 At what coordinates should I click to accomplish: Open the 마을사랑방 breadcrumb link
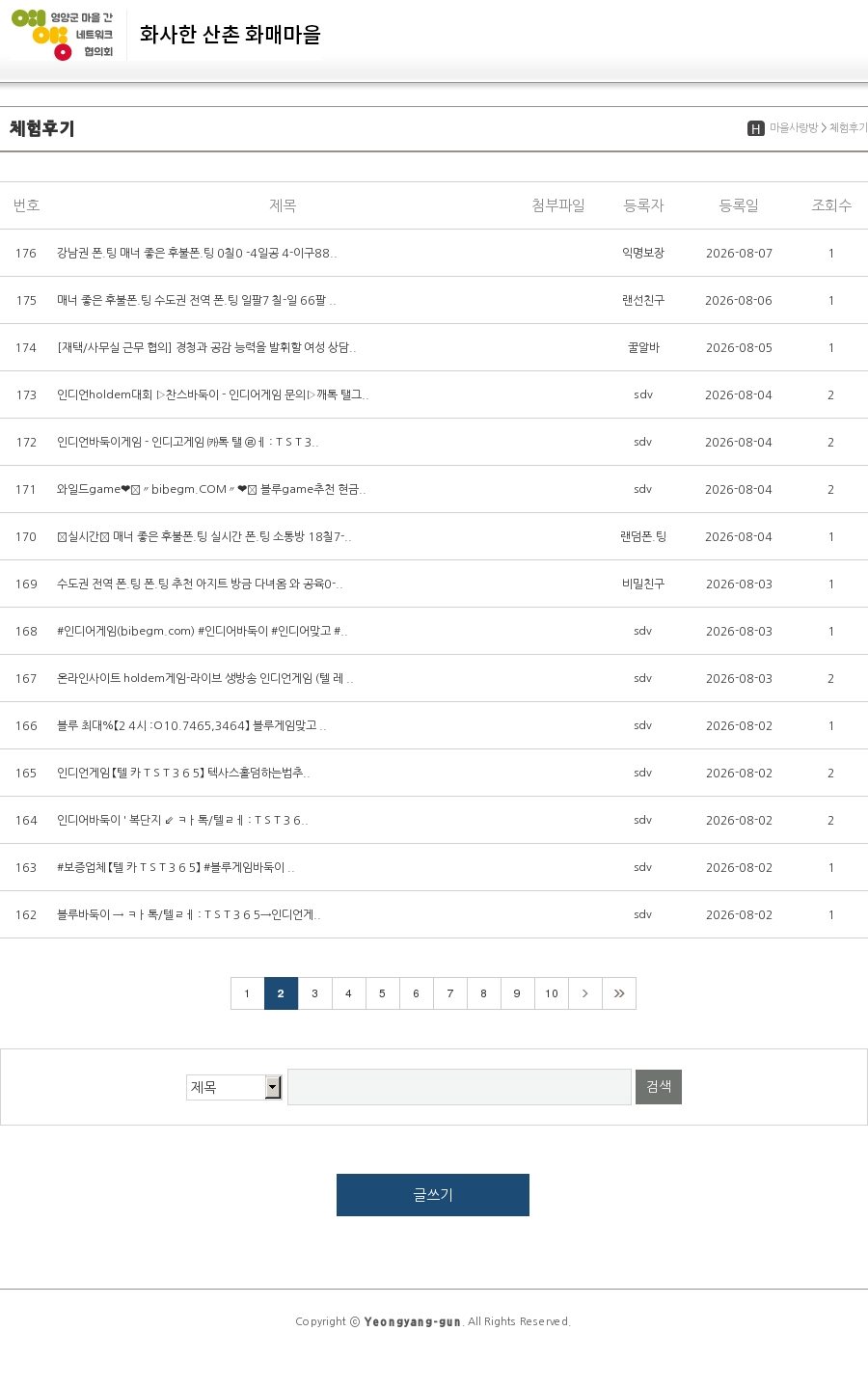tap(794, 128)
